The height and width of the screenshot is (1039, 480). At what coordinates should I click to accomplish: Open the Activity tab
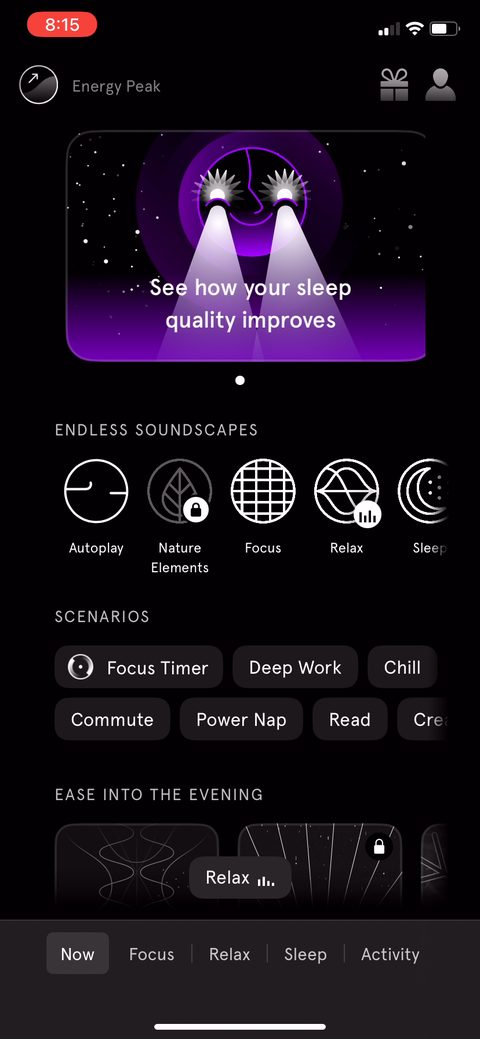(x=390, y=954)
